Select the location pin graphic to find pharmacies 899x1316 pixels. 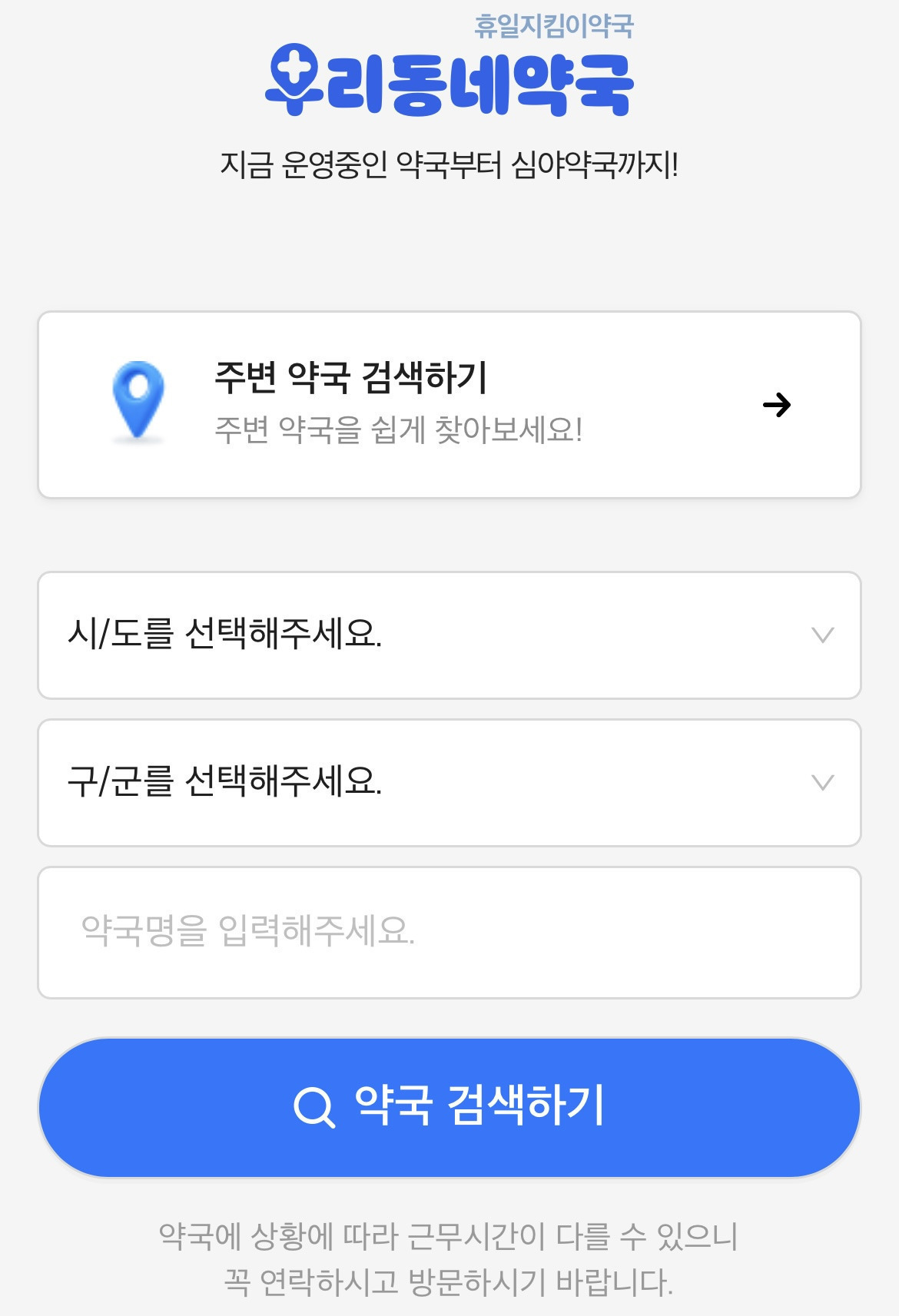point(141,401)
